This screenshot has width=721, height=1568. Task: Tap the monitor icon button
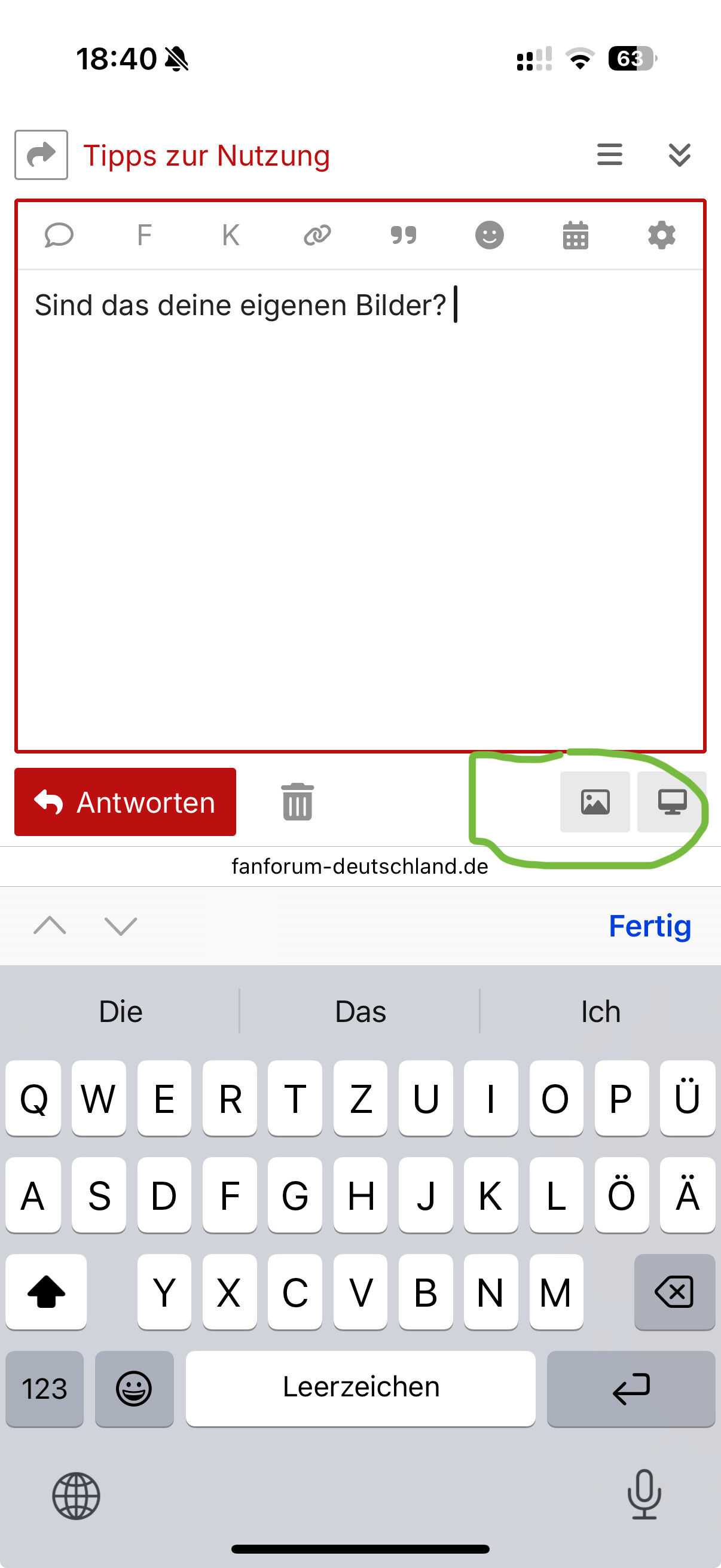(672, 802)
